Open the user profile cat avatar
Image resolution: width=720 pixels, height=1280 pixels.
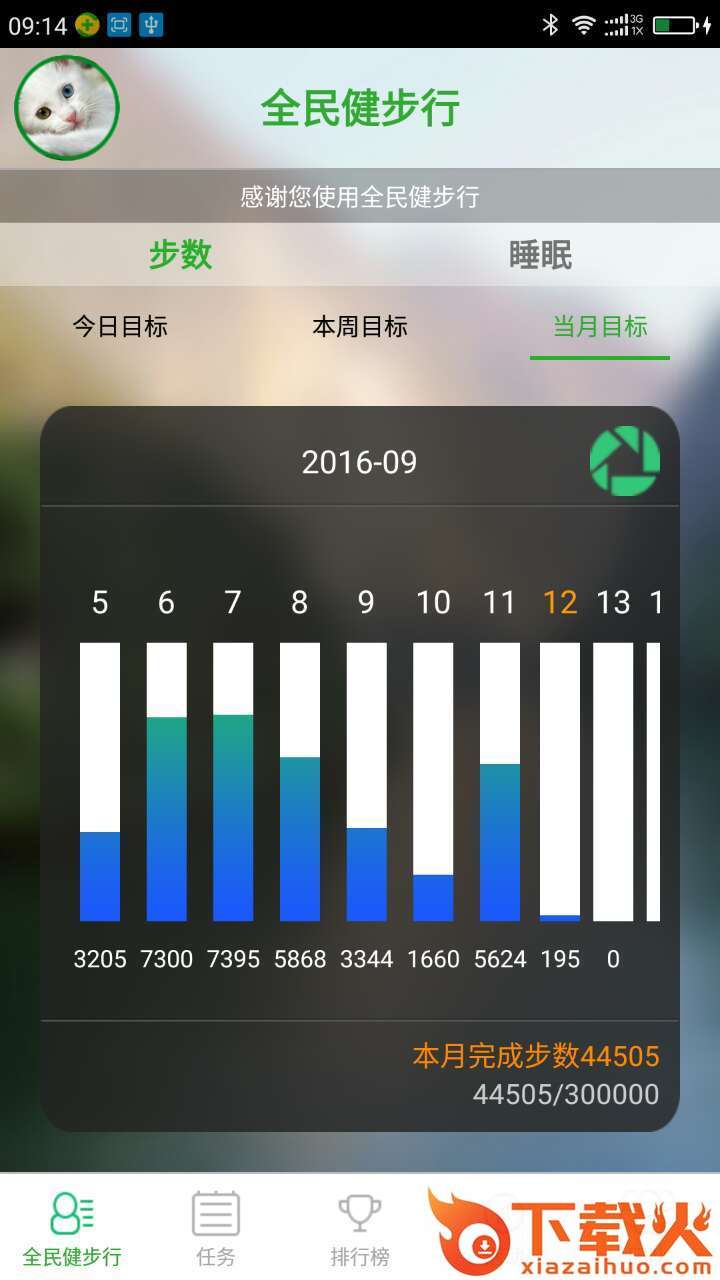click(x=65, y=105)
